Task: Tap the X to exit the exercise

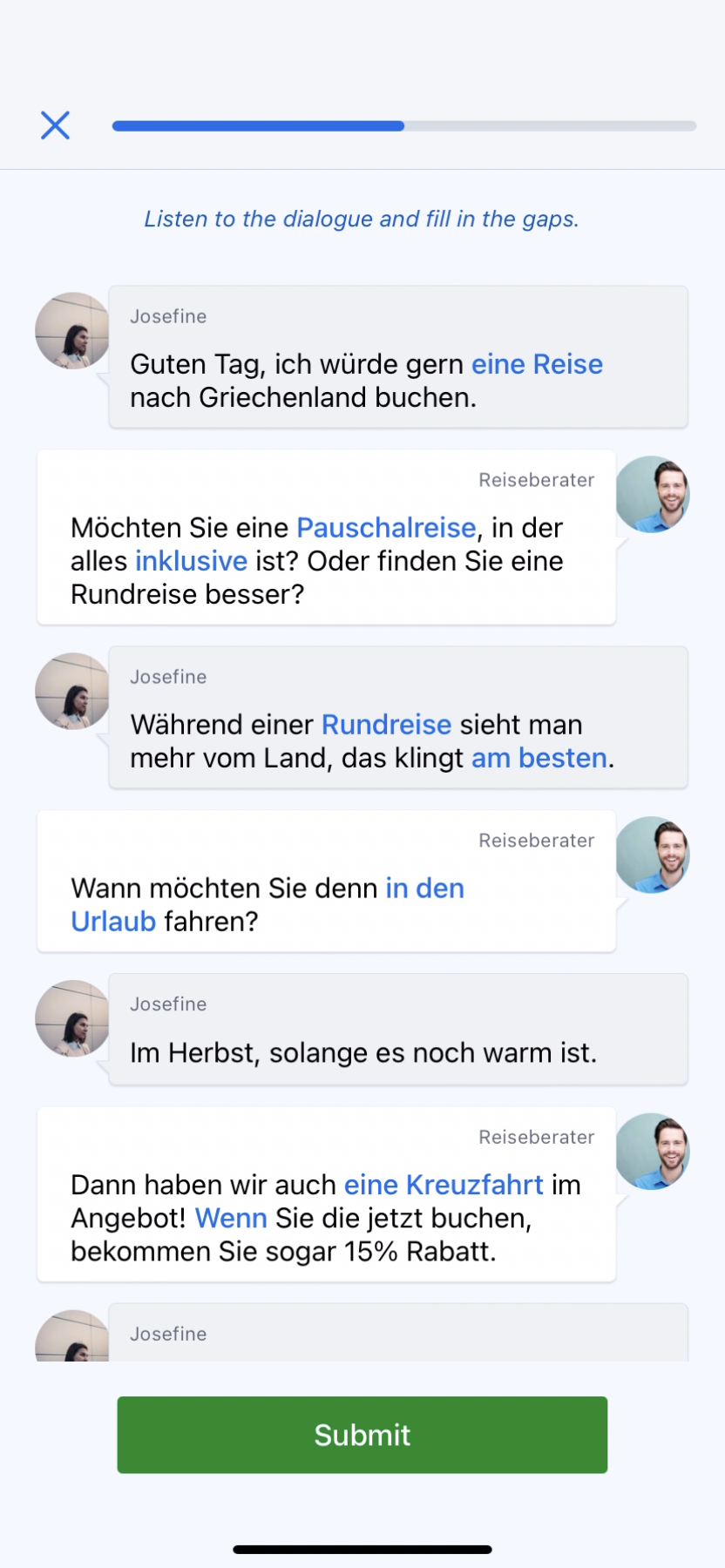Action: (54, 125)
